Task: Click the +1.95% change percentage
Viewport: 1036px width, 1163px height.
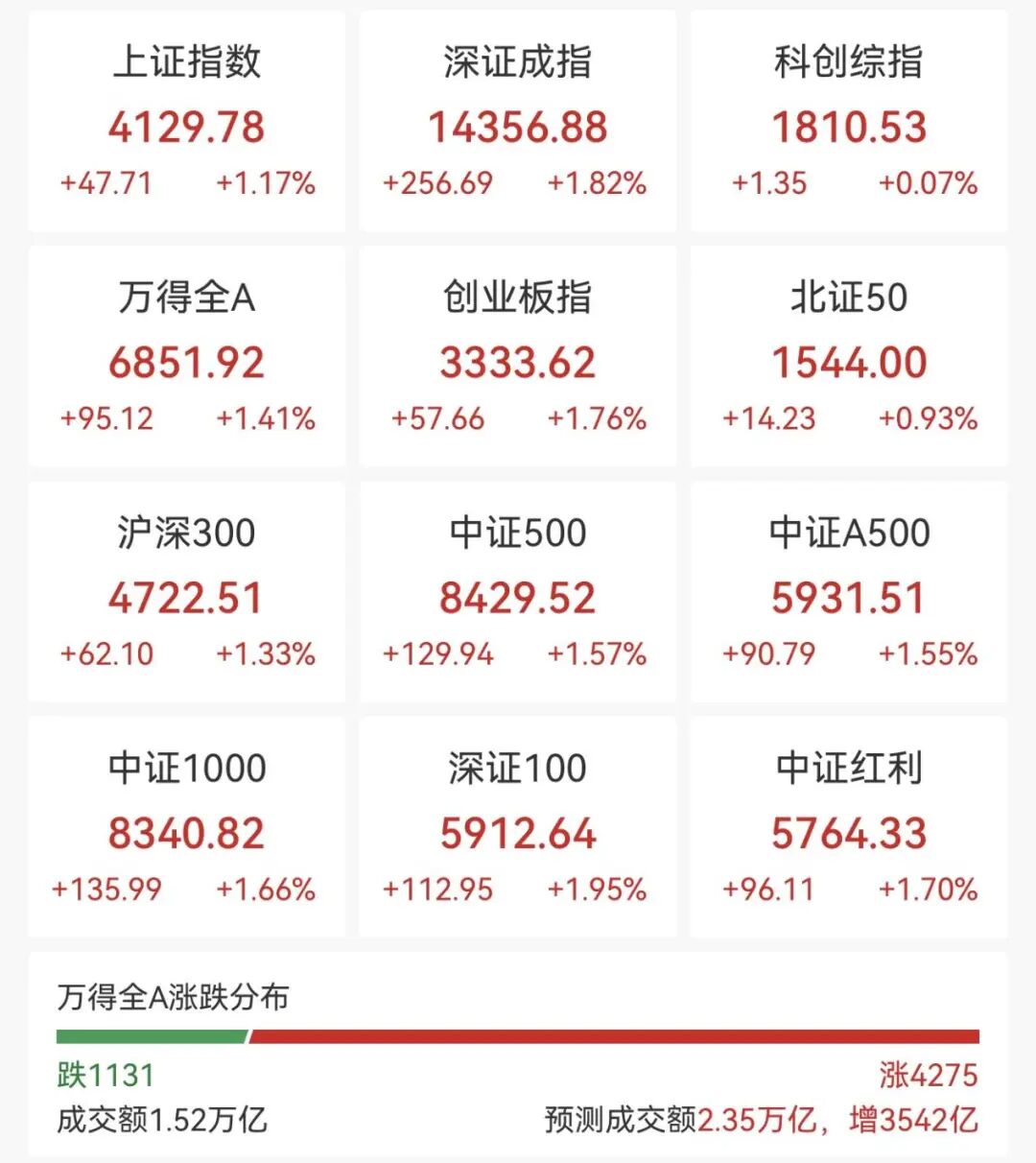Action: click(596, 890)
